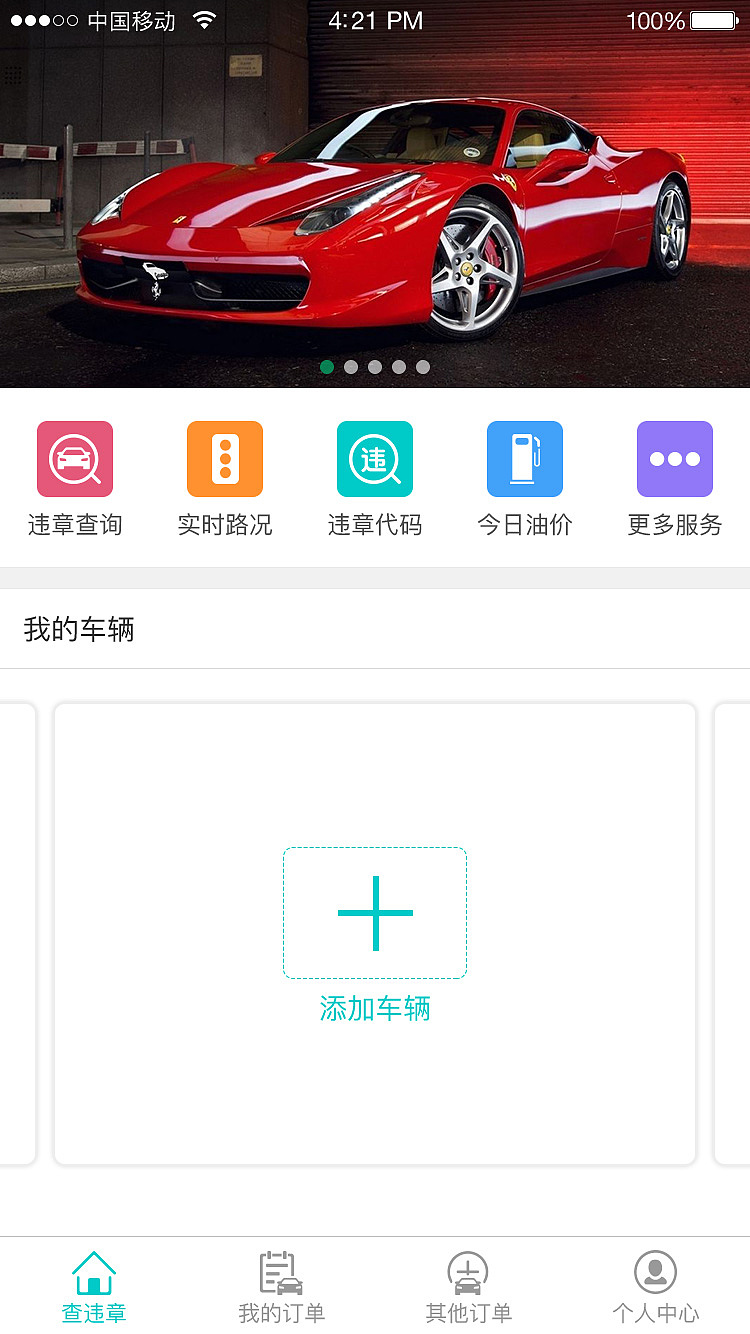Screen dimensions: 750x1334
Task: Click the dashed plus add-vehicle icon
Action: point(375,912)
